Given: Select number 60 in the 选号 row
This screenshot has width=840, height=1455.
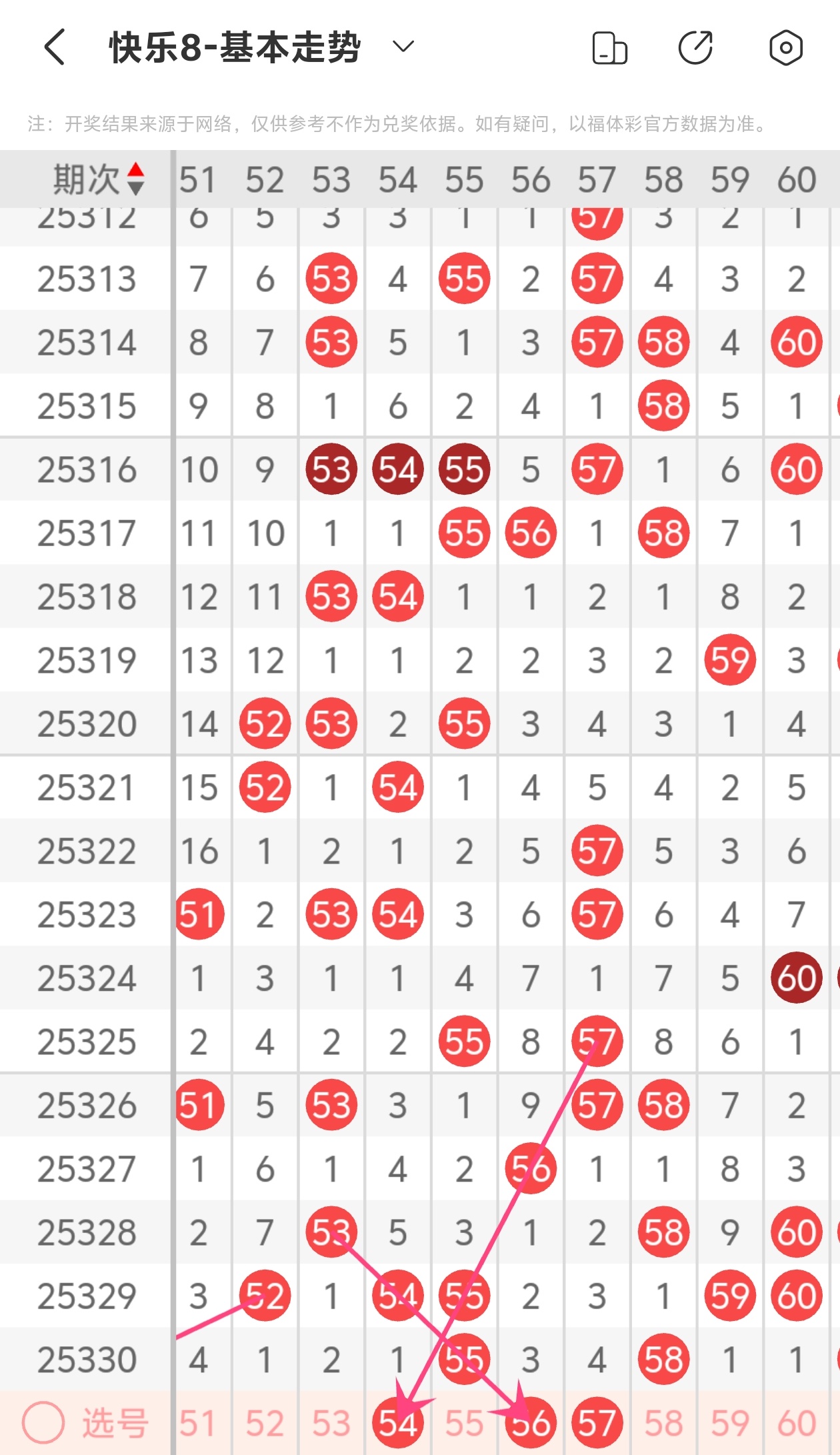Looking at the screenshot, I should coord(797,1423).
